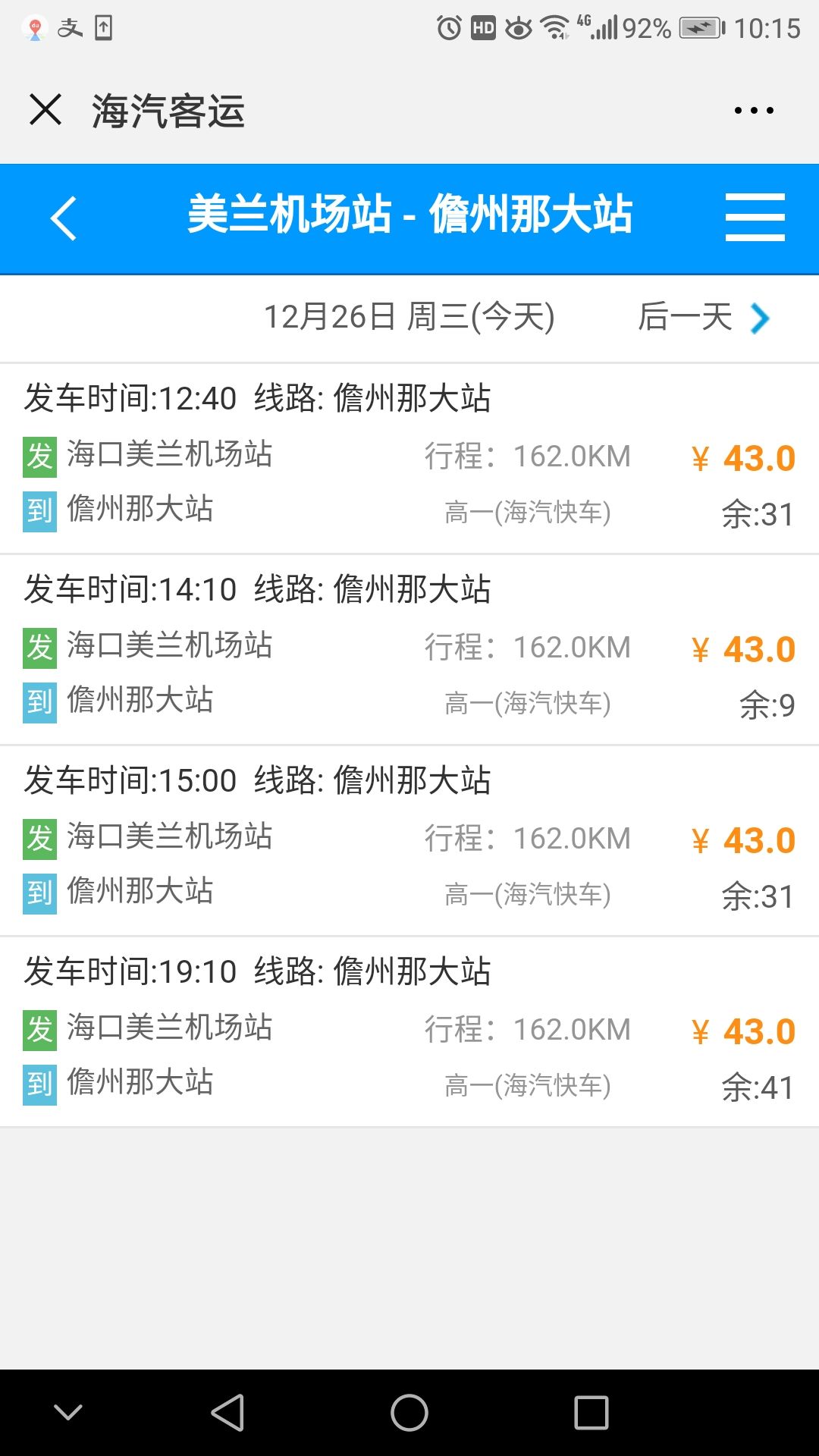
Task: Open the recent apps overview
Action: click(x=591, y=1413)
